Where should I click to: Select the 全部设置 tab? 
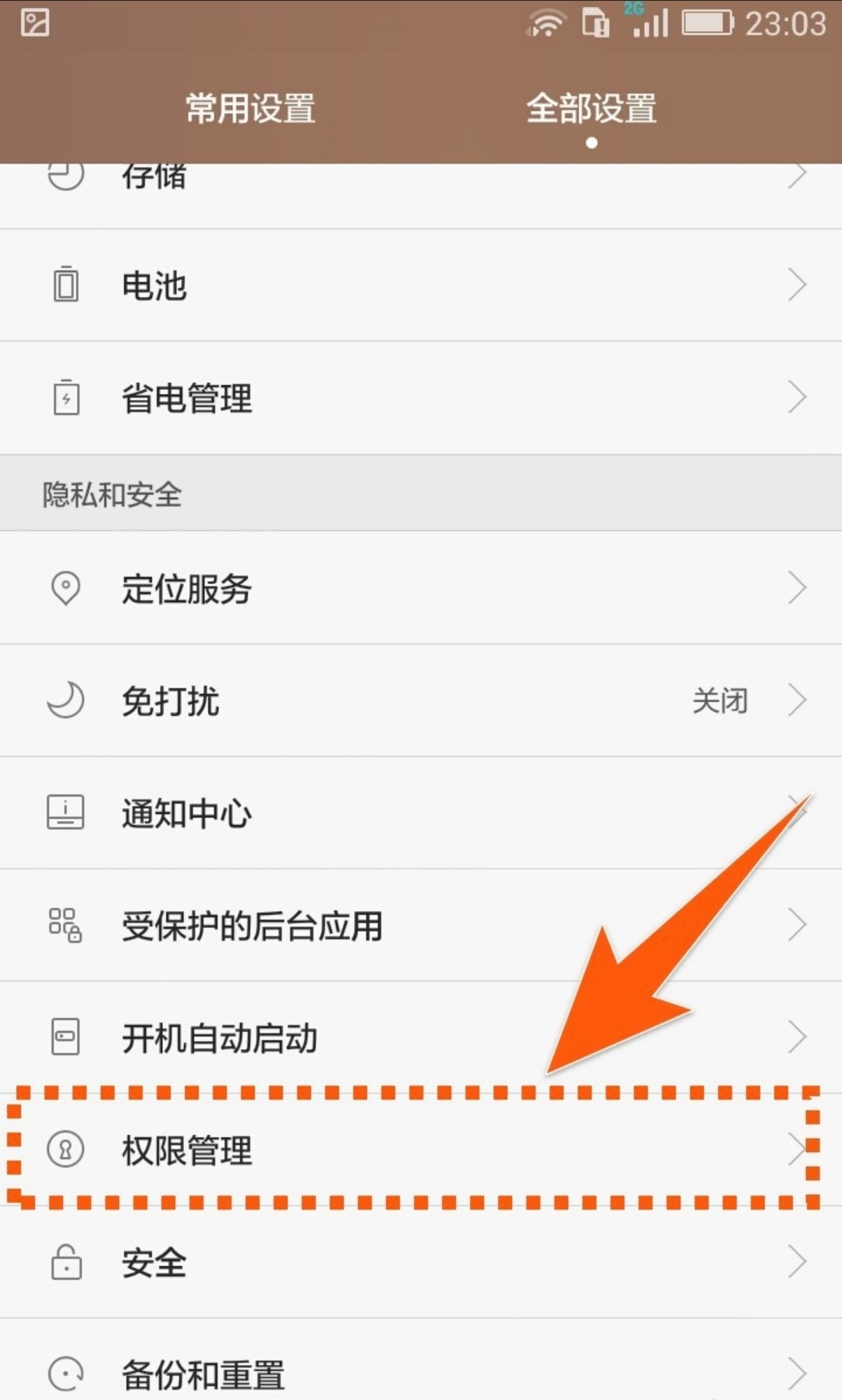coord(591,108)
